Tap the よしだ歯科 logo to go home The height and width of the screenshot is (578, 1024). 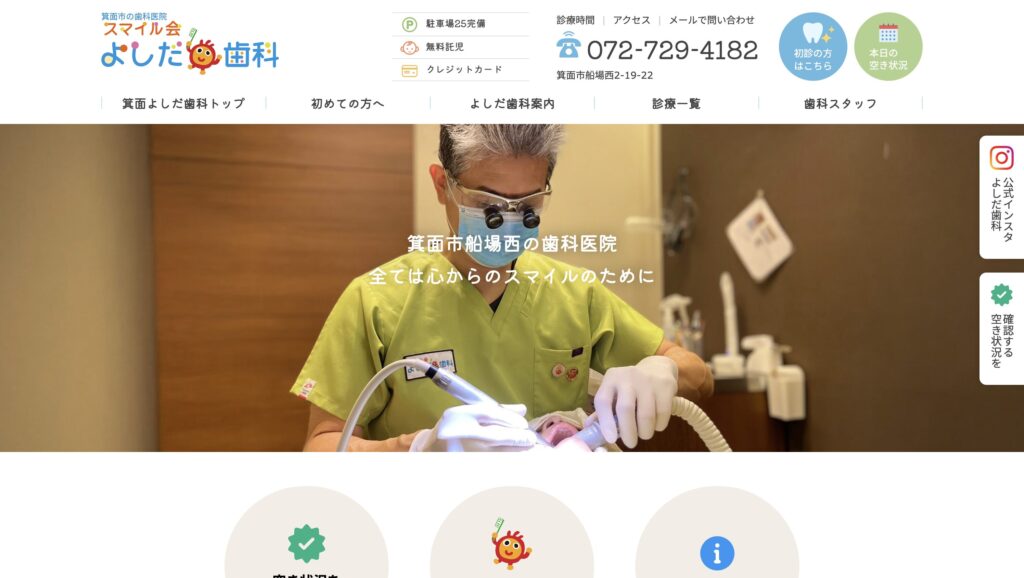tap(189, 45)
